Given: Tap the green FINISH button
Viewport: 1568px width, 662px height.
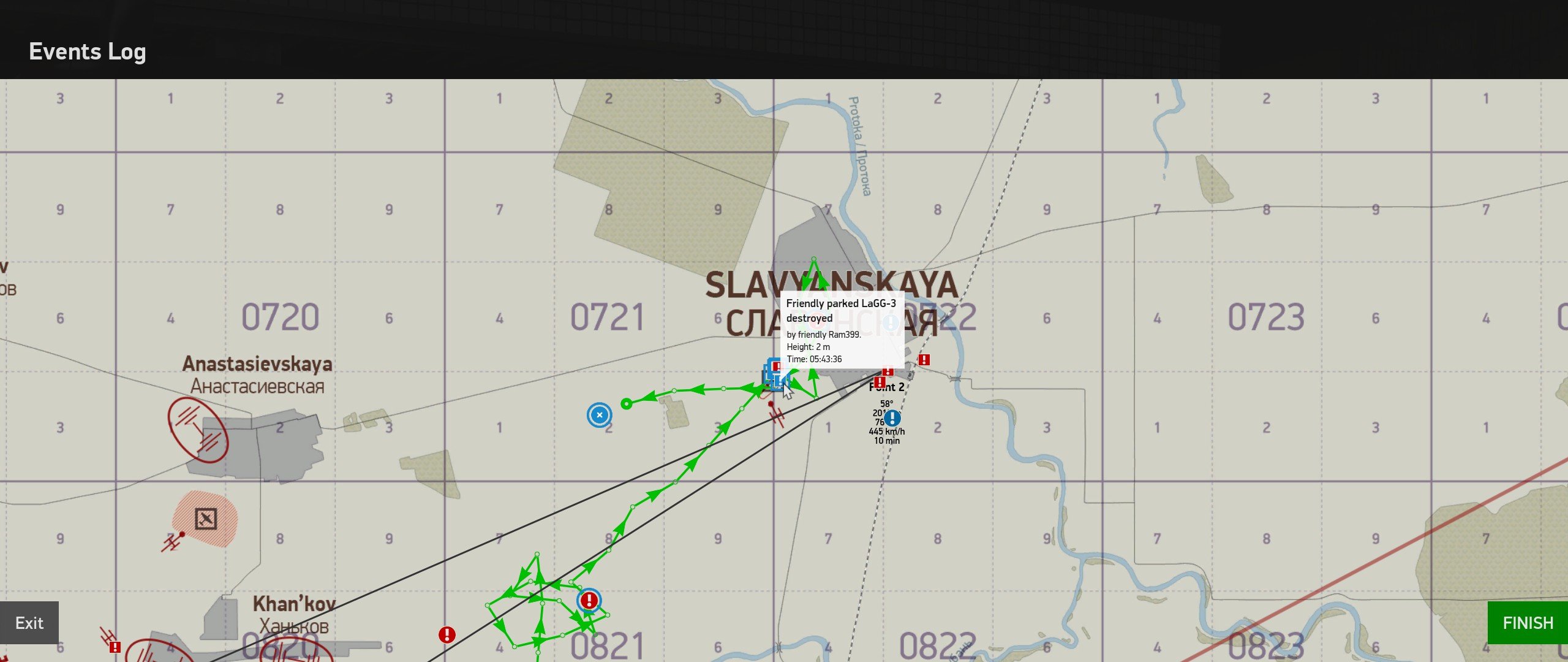Looking at the screenshot, I should click(1527, 623).
